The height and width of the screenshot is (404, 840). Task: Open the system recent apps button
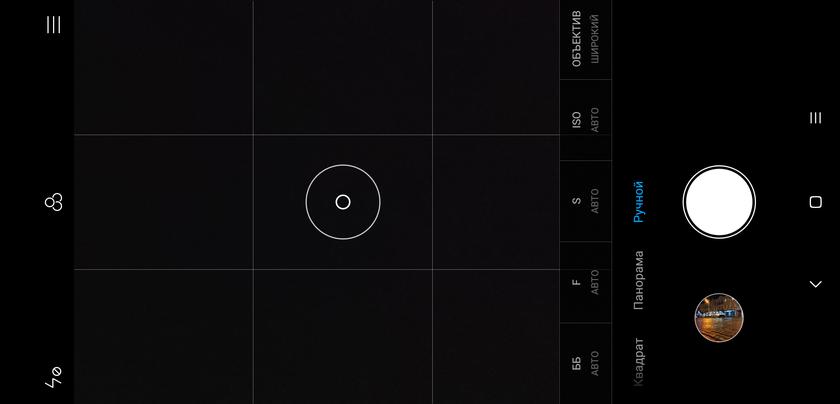click(815, 118)
